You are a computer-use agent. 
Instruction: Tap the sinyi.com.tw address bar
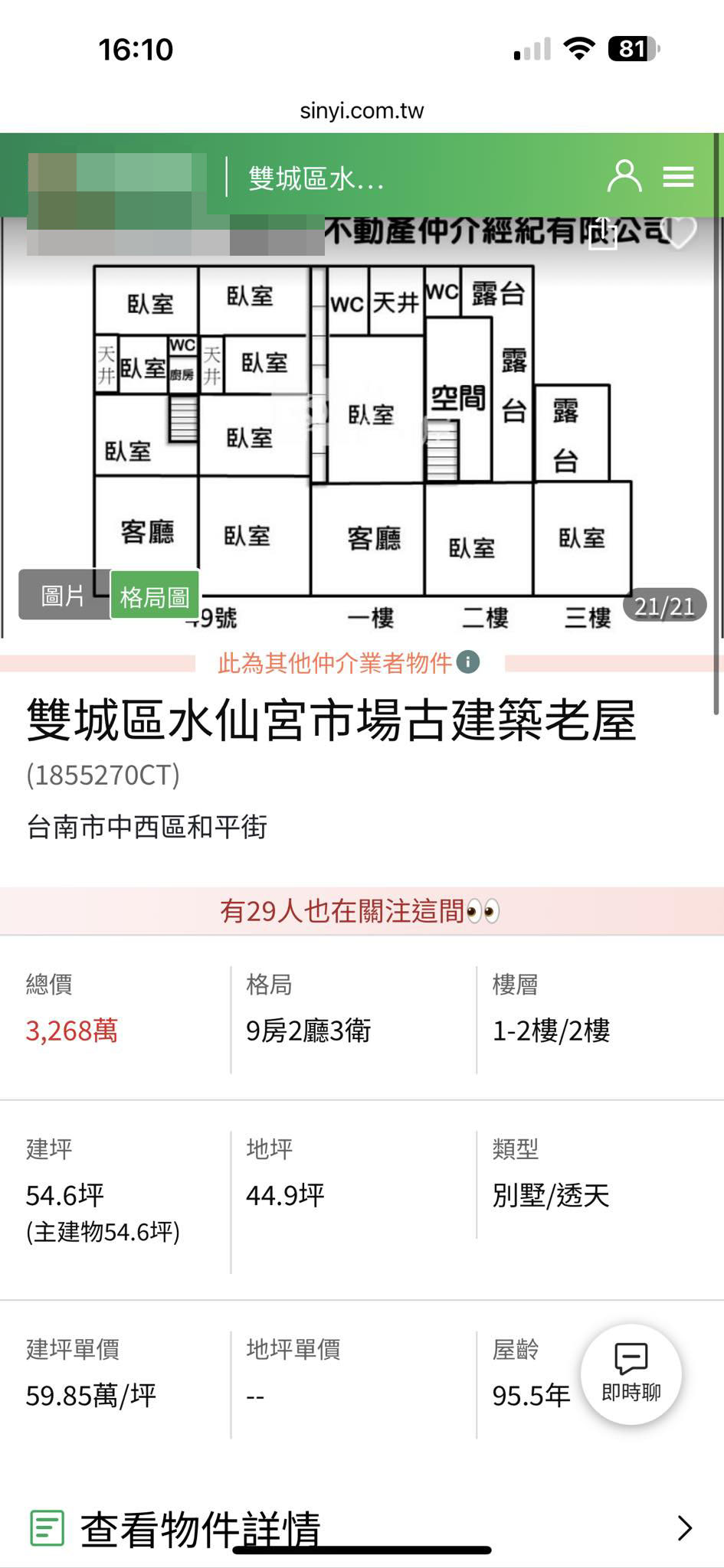pos(362,111)
